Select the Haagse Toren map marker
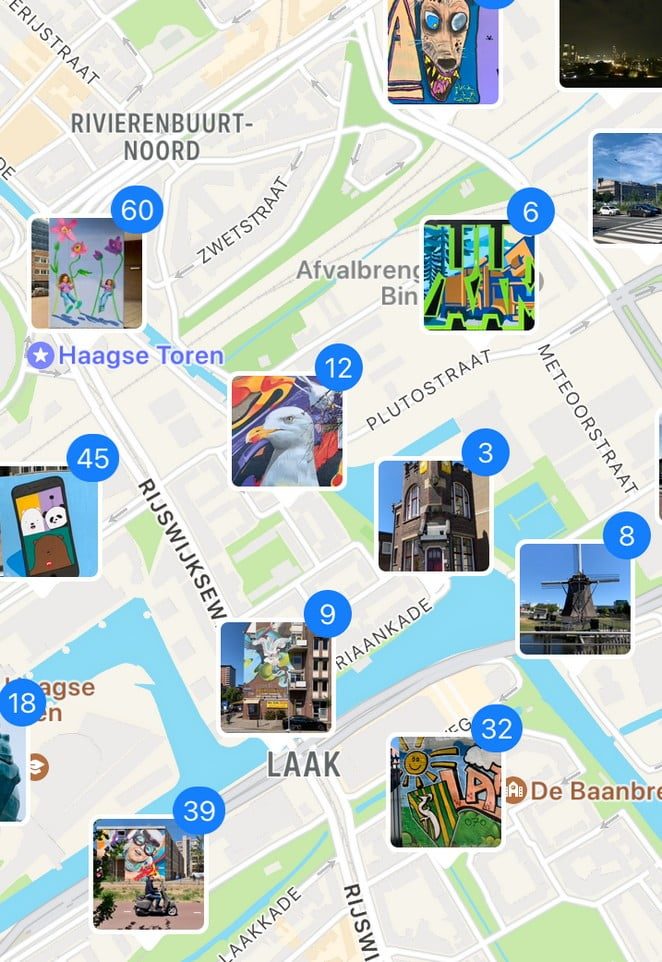 click(41, 355)
